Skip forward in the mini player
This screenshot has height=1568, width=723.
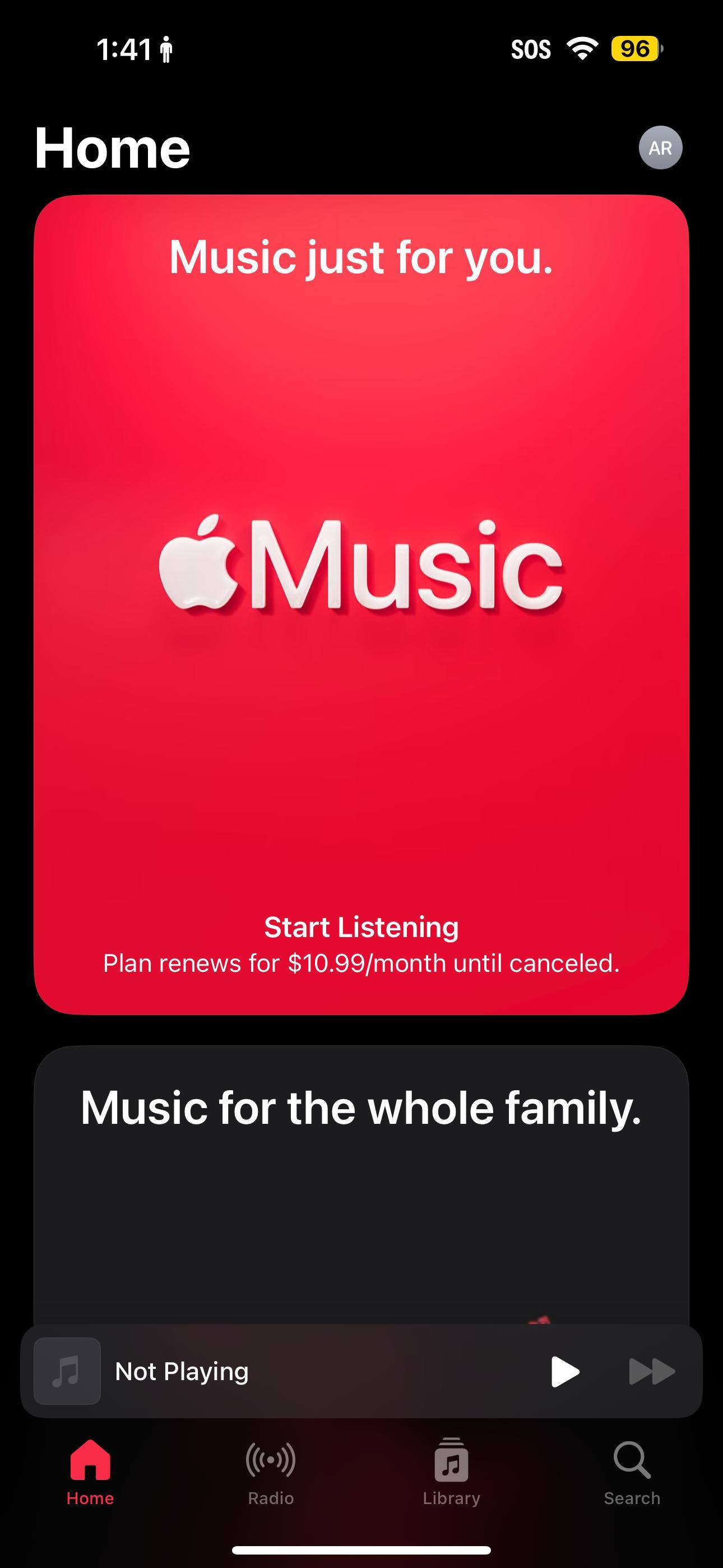(x=652, y=1371)
